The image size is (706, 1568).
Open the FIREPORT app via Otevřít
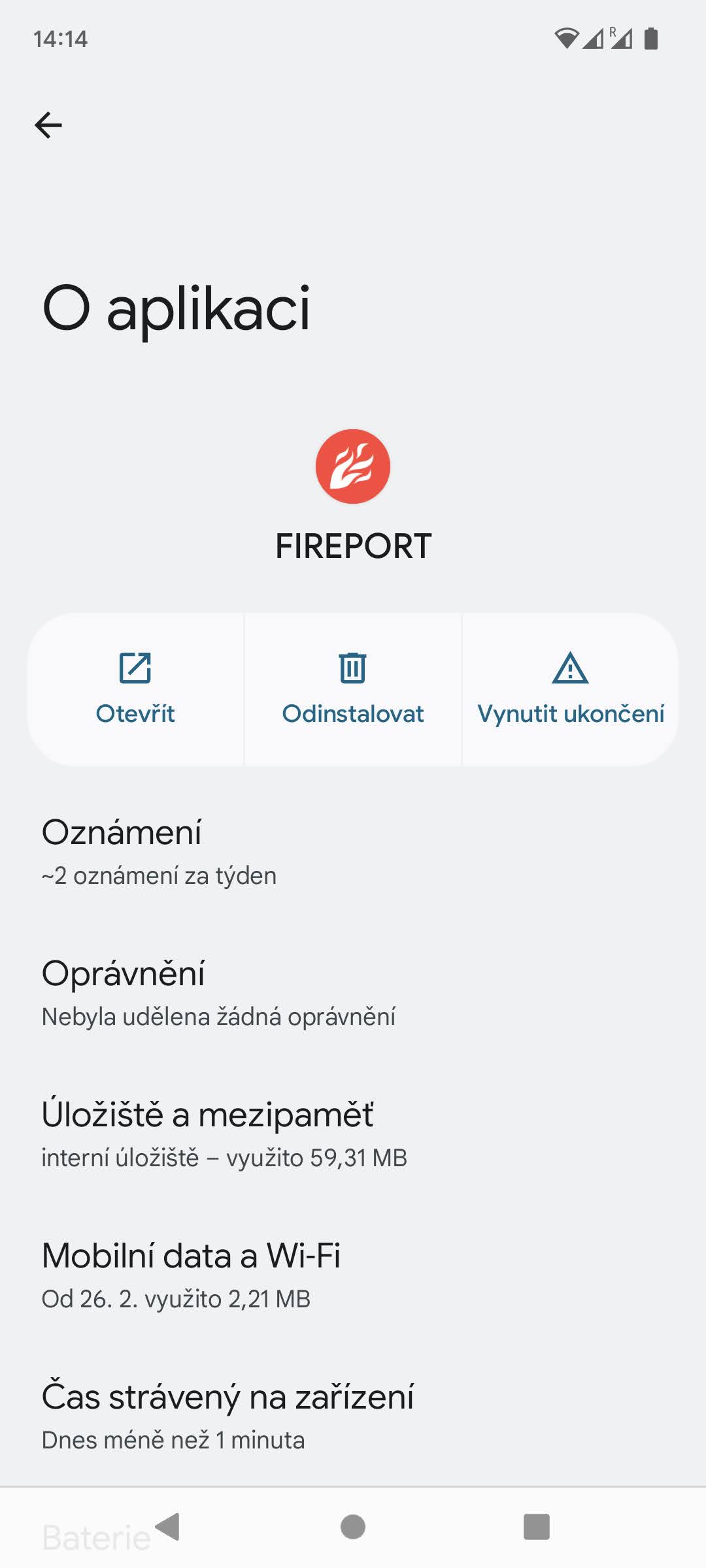coord(135,689)
